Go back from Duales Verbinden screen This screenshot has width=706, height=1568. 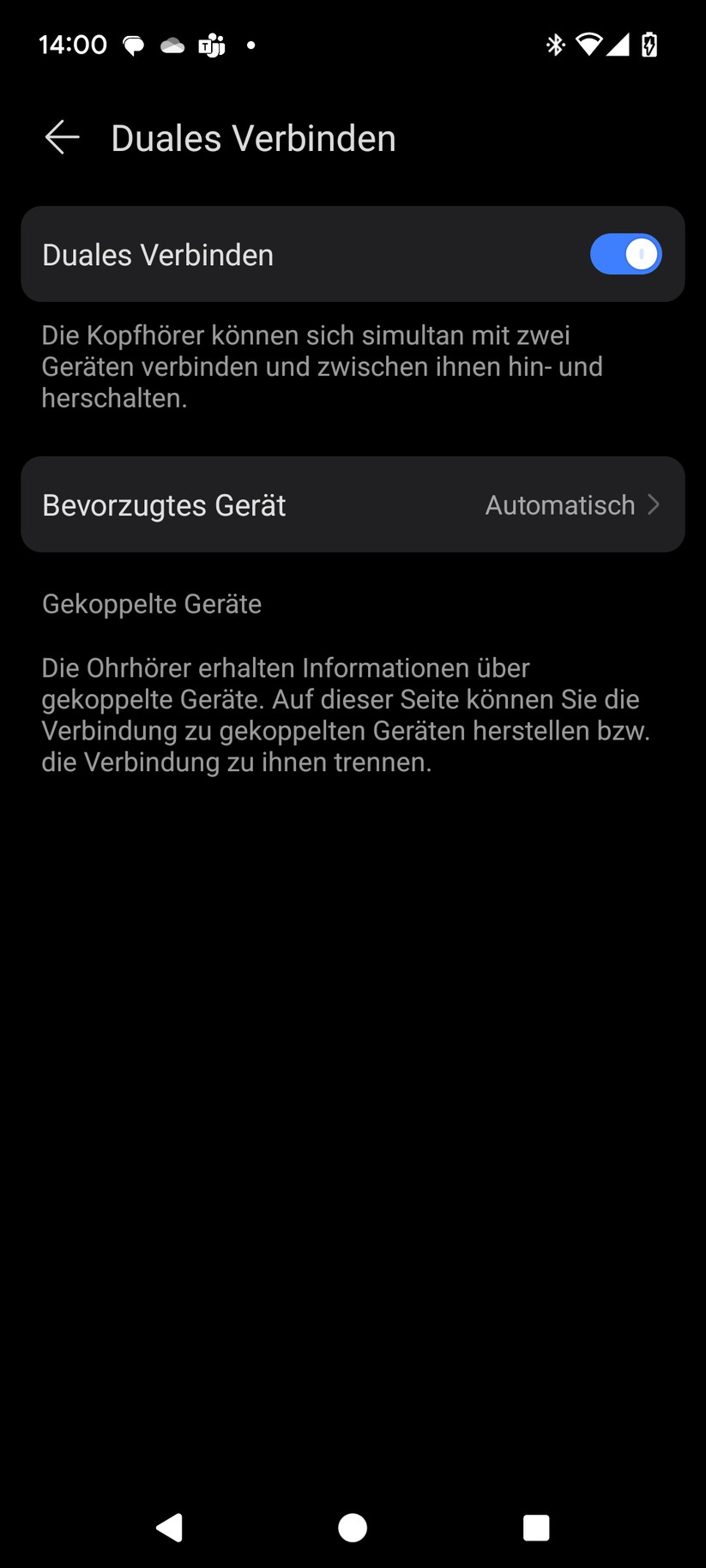click(x=62, y=137)
